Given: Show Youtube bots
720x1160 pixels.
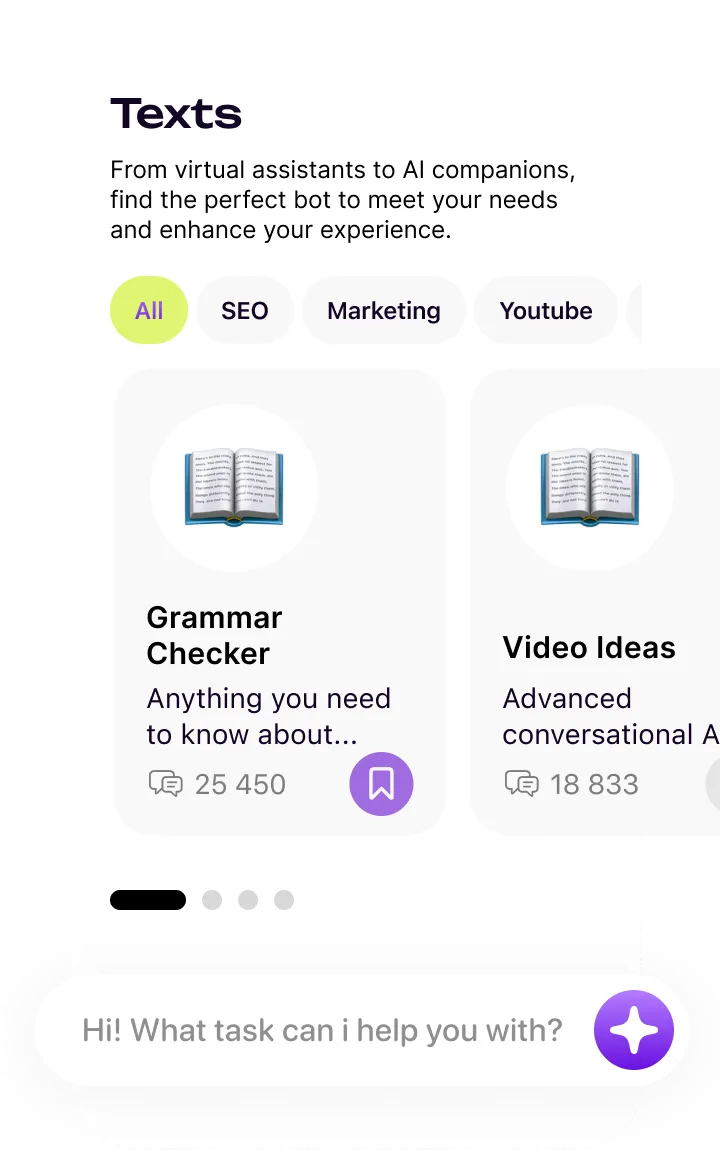Looking at the screenshot, I should tap(546, 311).
